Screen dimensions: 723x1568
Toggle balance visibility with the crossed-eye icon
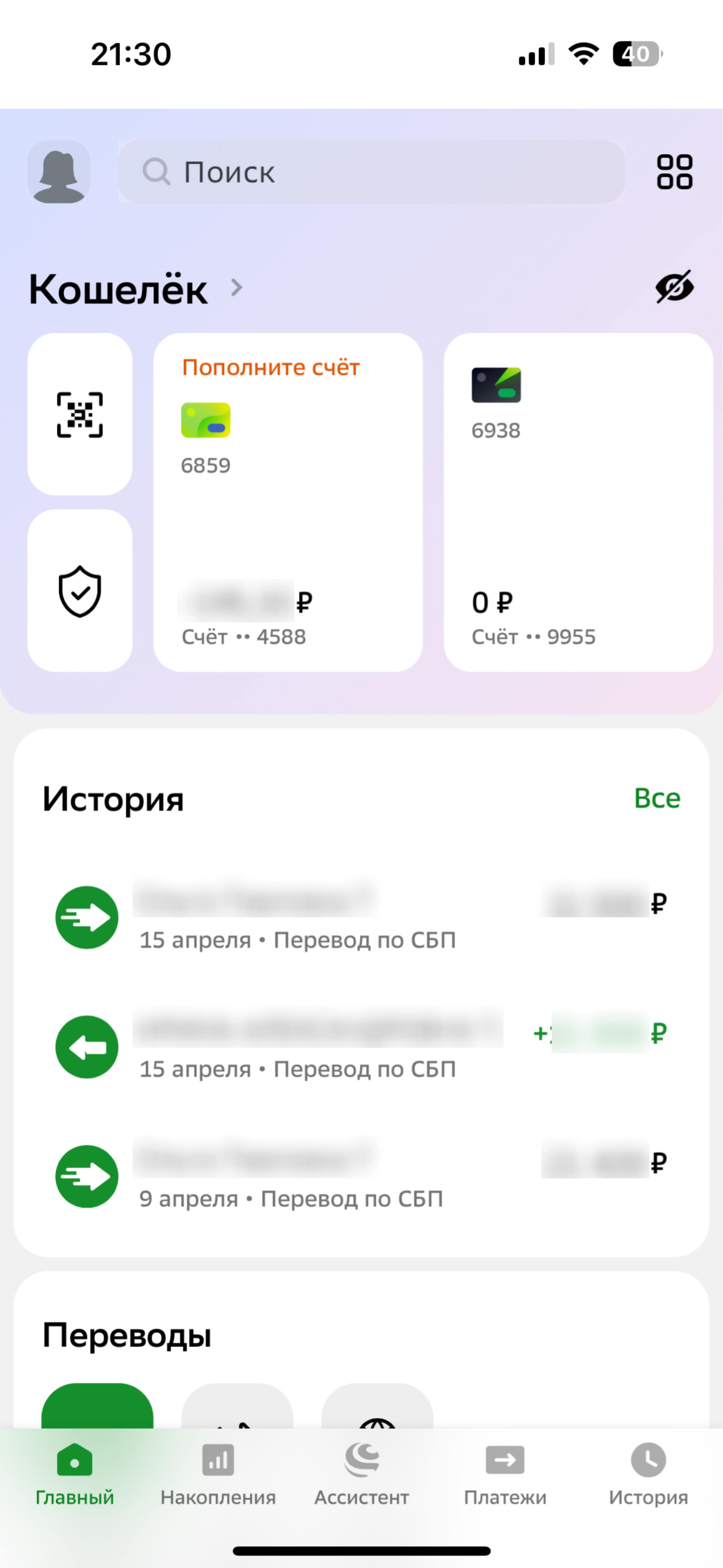click(x=674, y=287)
